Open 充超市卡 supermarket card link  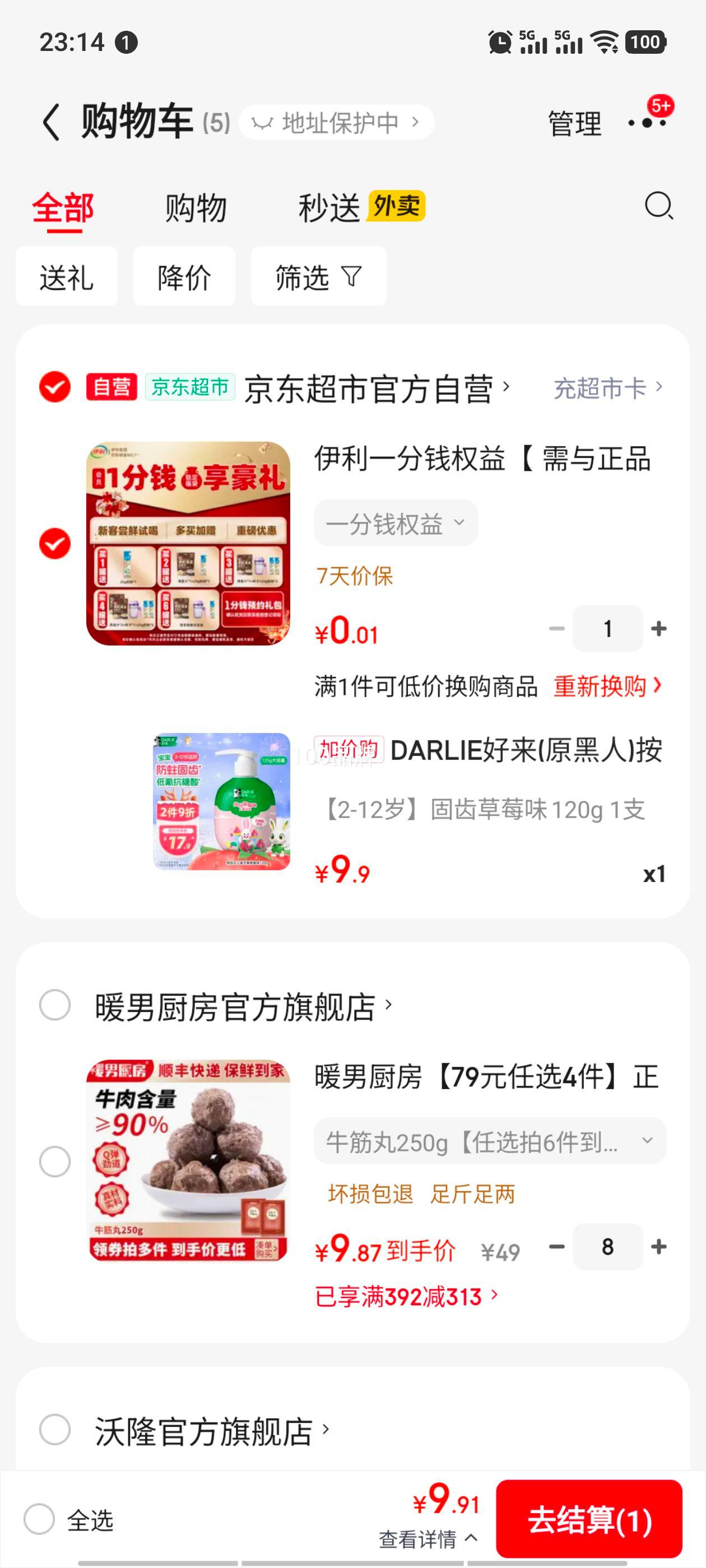600,387
